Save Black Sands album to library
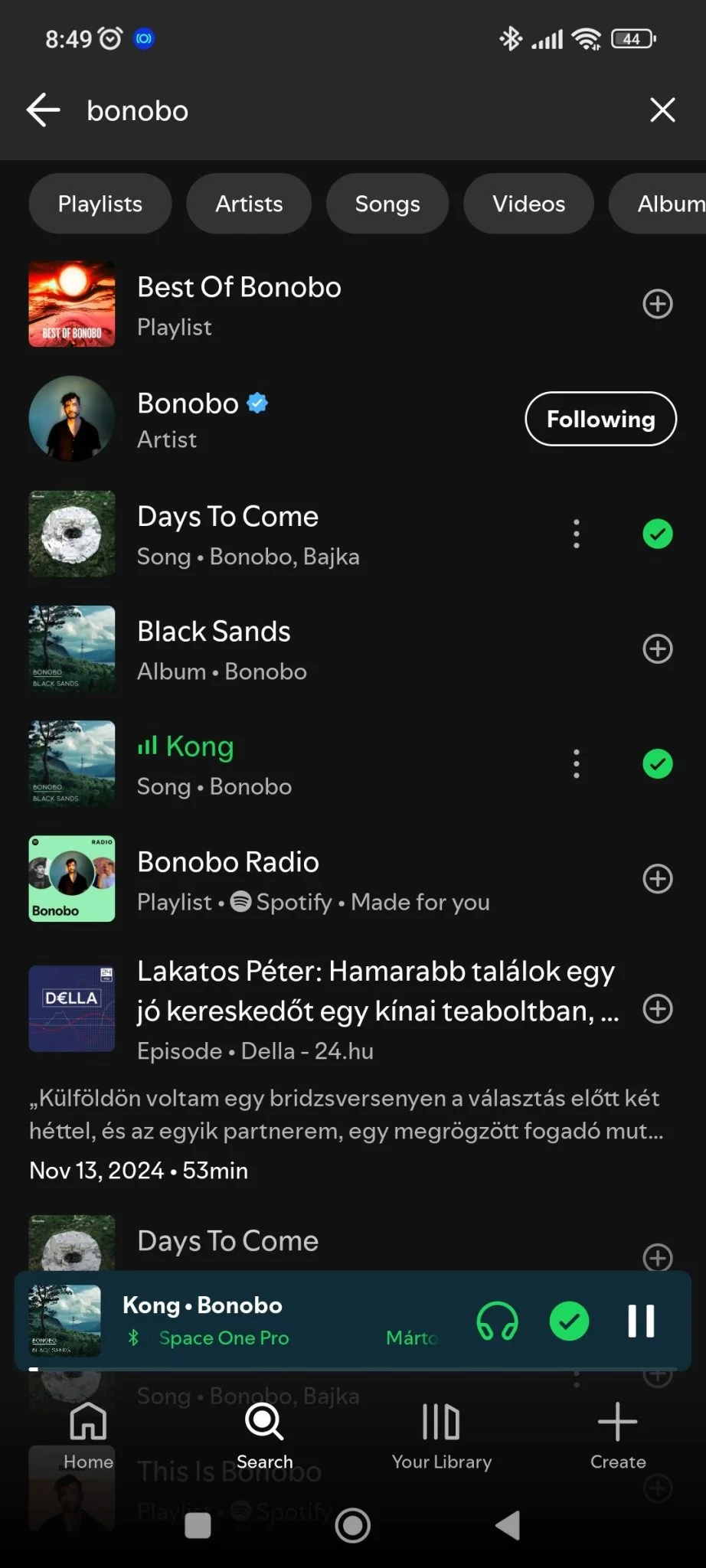706x1568 pixels. point(657,649)
